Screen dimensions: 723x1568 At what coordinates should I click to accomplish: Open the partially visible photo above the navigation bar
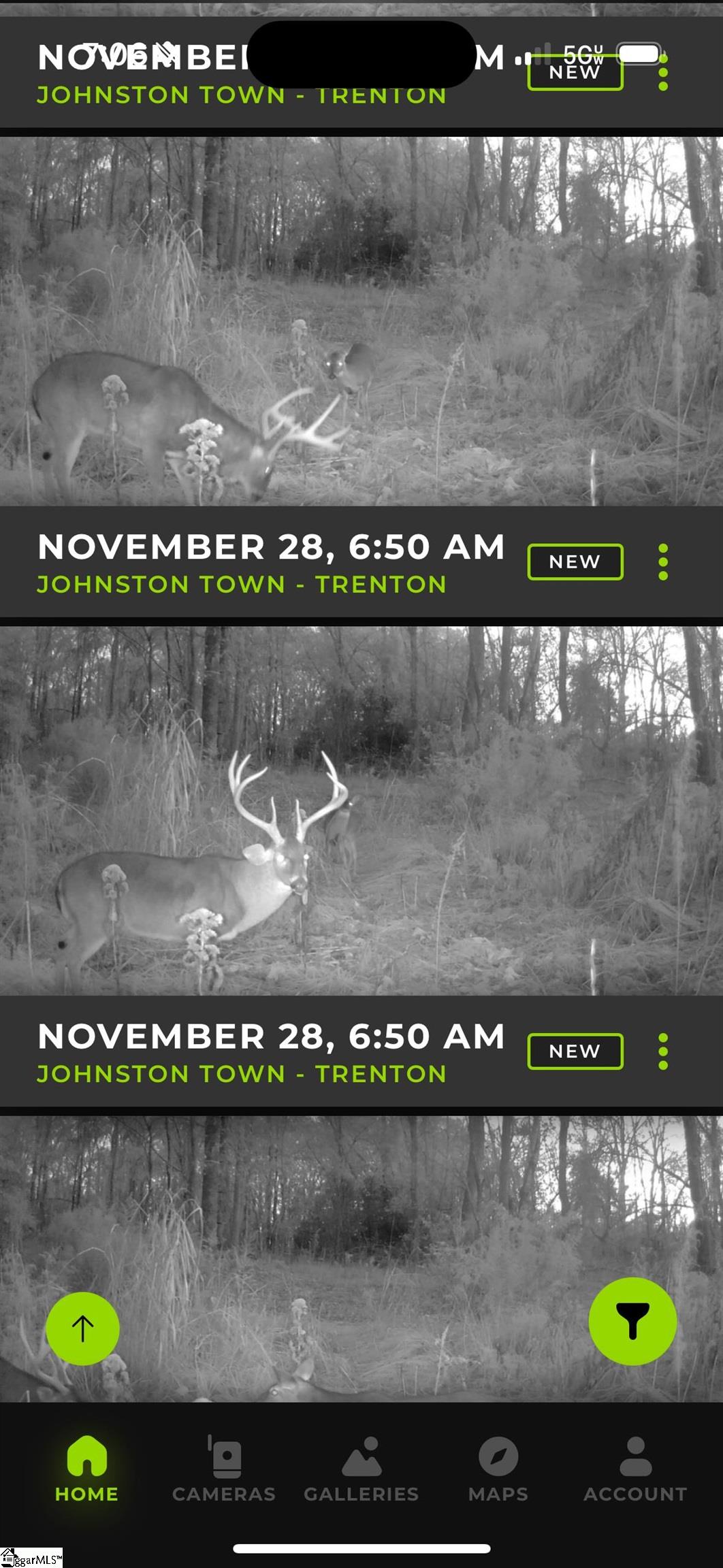click(361, 1258)
